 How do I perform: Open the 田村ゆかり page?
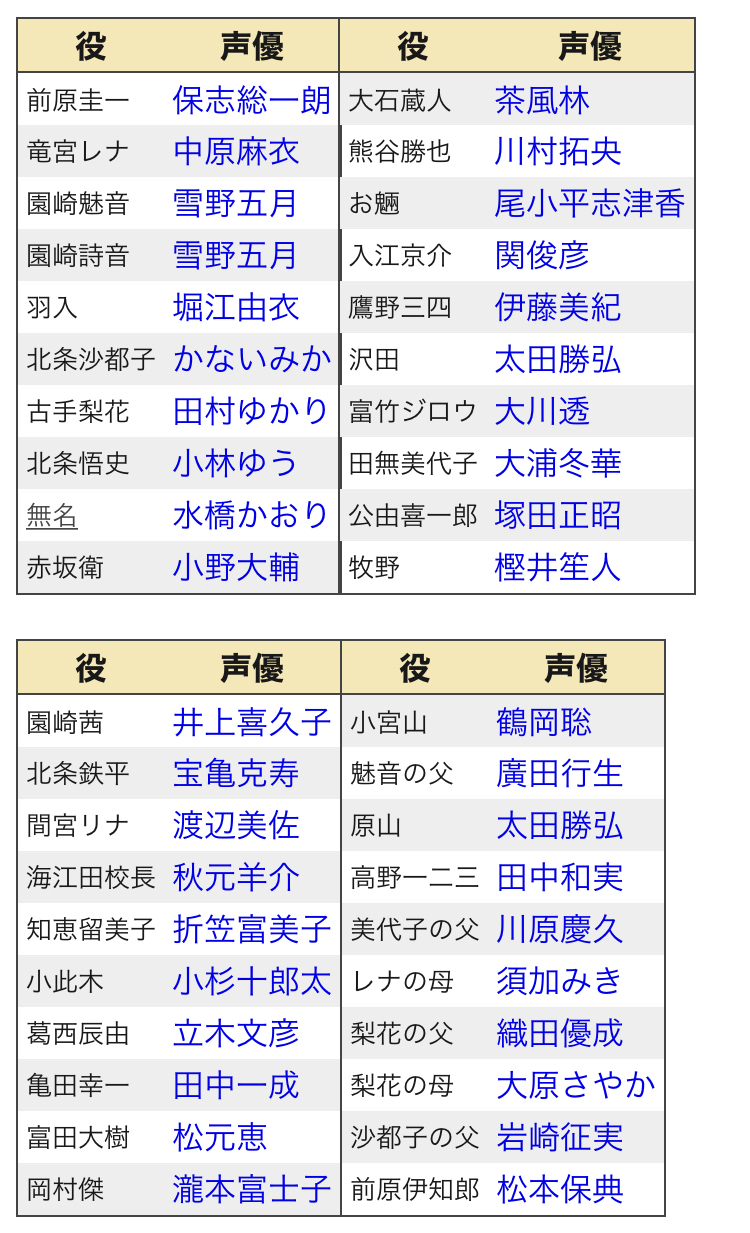251,412
